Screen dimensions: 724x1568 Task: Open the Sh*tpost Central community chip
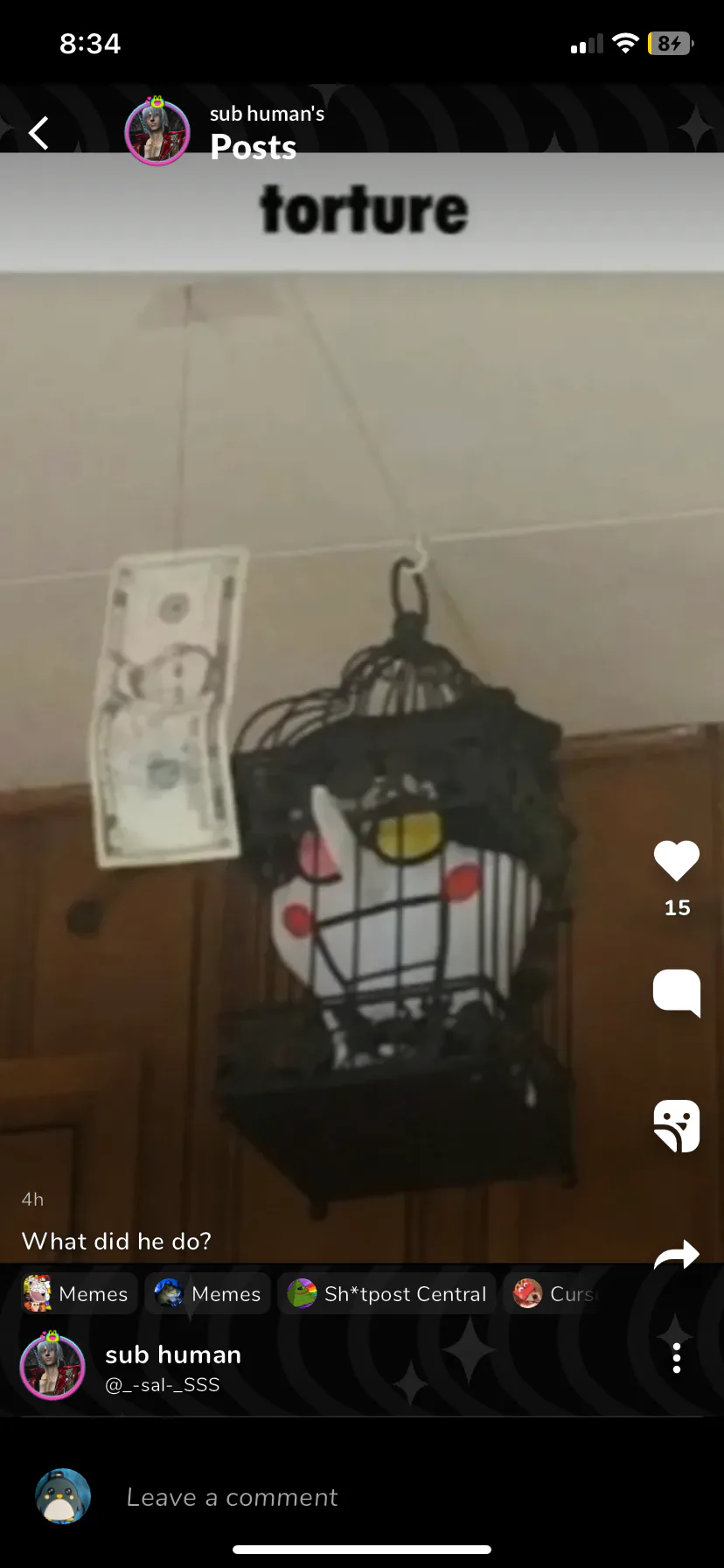click(x=387, y=1293)
